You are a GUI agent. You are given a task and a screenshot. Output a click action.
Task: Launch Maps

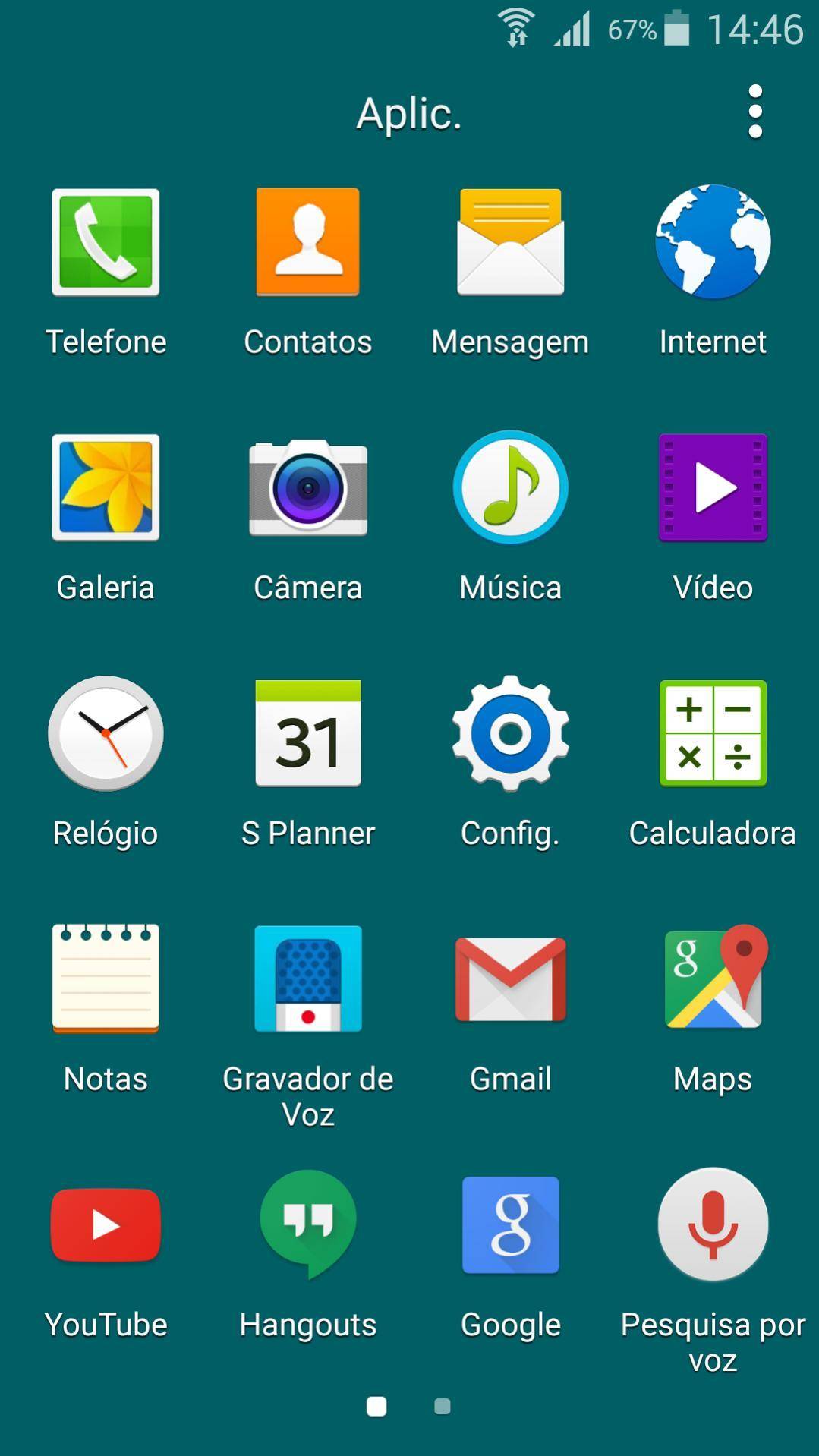(713, 979)
